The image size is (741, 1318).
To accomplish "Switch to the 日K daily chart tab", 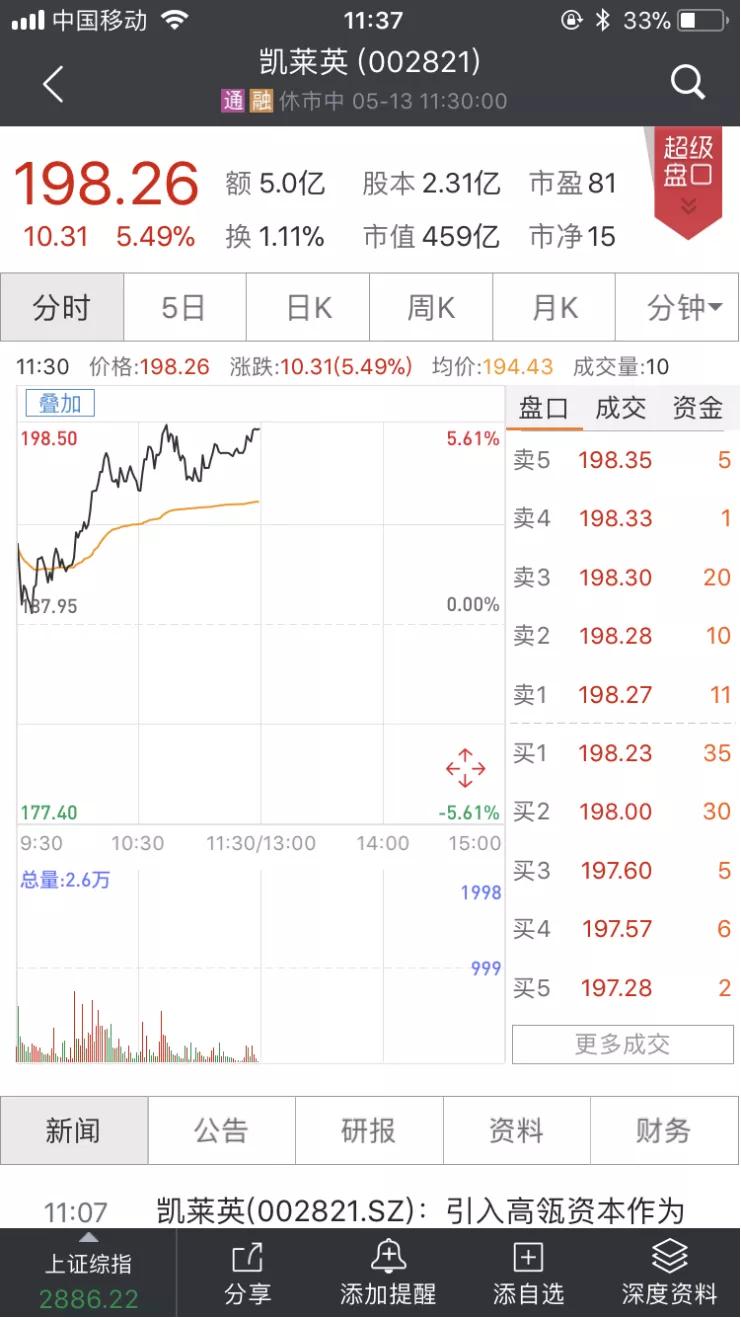I will pyautogui.click(x=307, y=307).
